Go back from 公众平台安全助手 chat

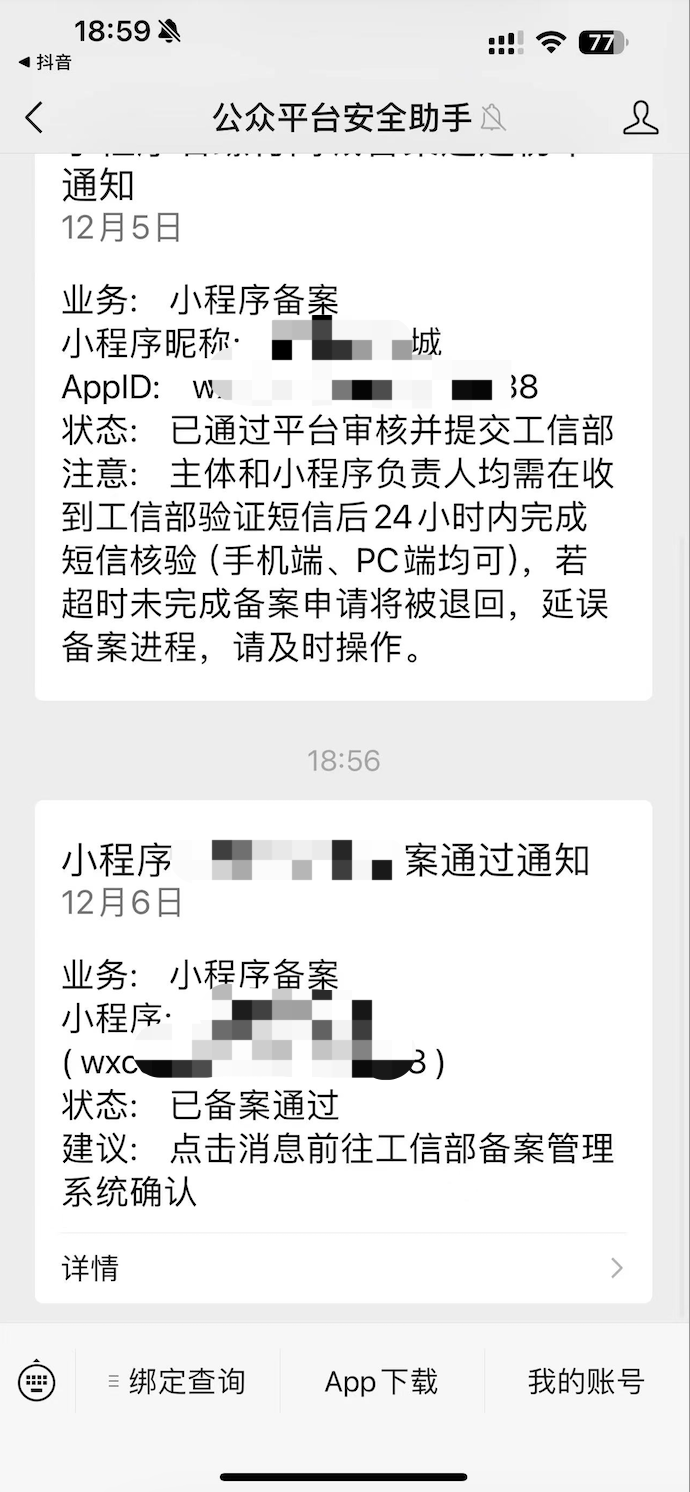(34, 118)
